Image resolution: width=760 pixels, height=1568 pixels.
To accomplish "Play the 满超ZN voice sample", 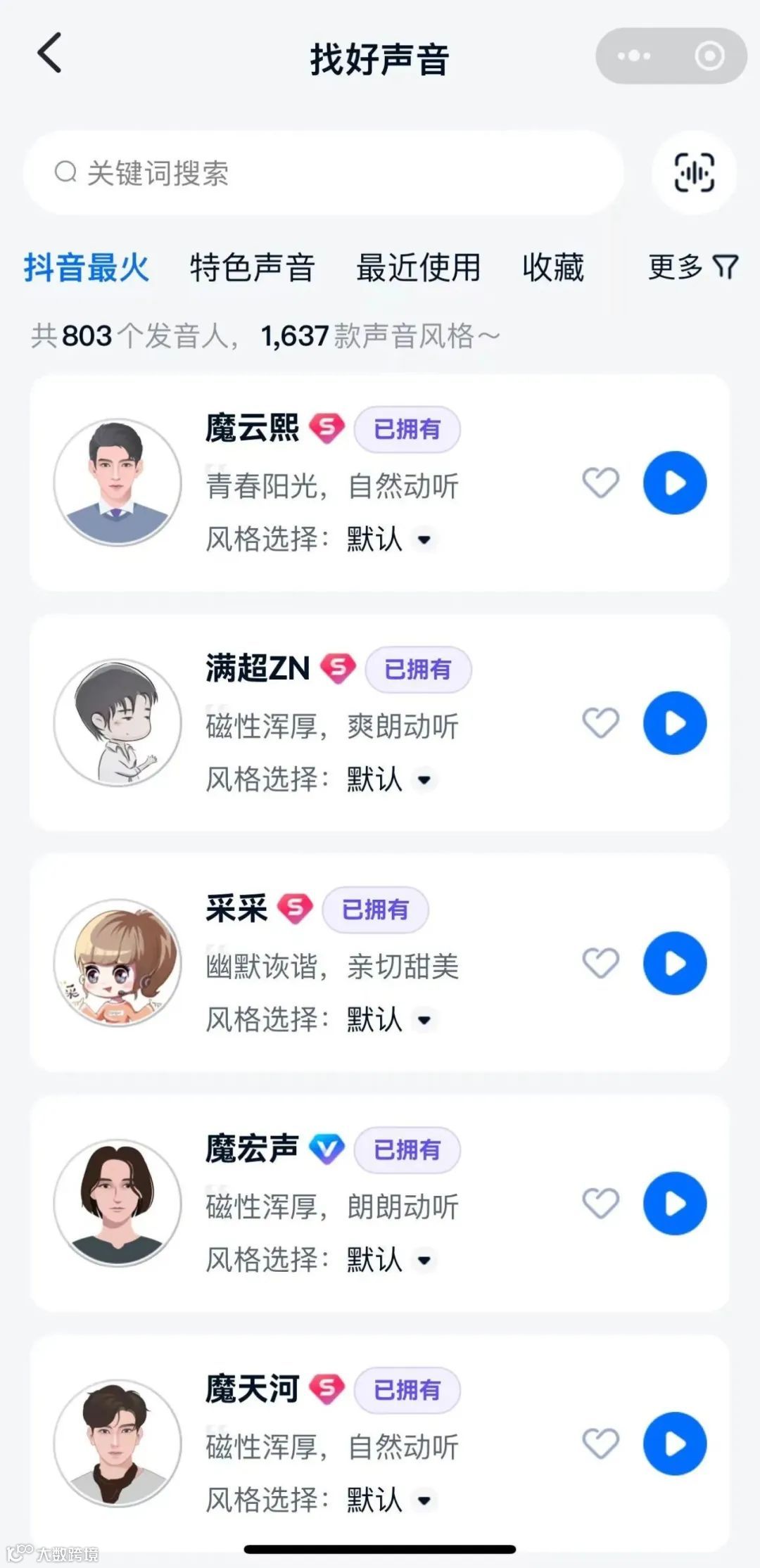I will pyautogui.click(x=673, y=722).
